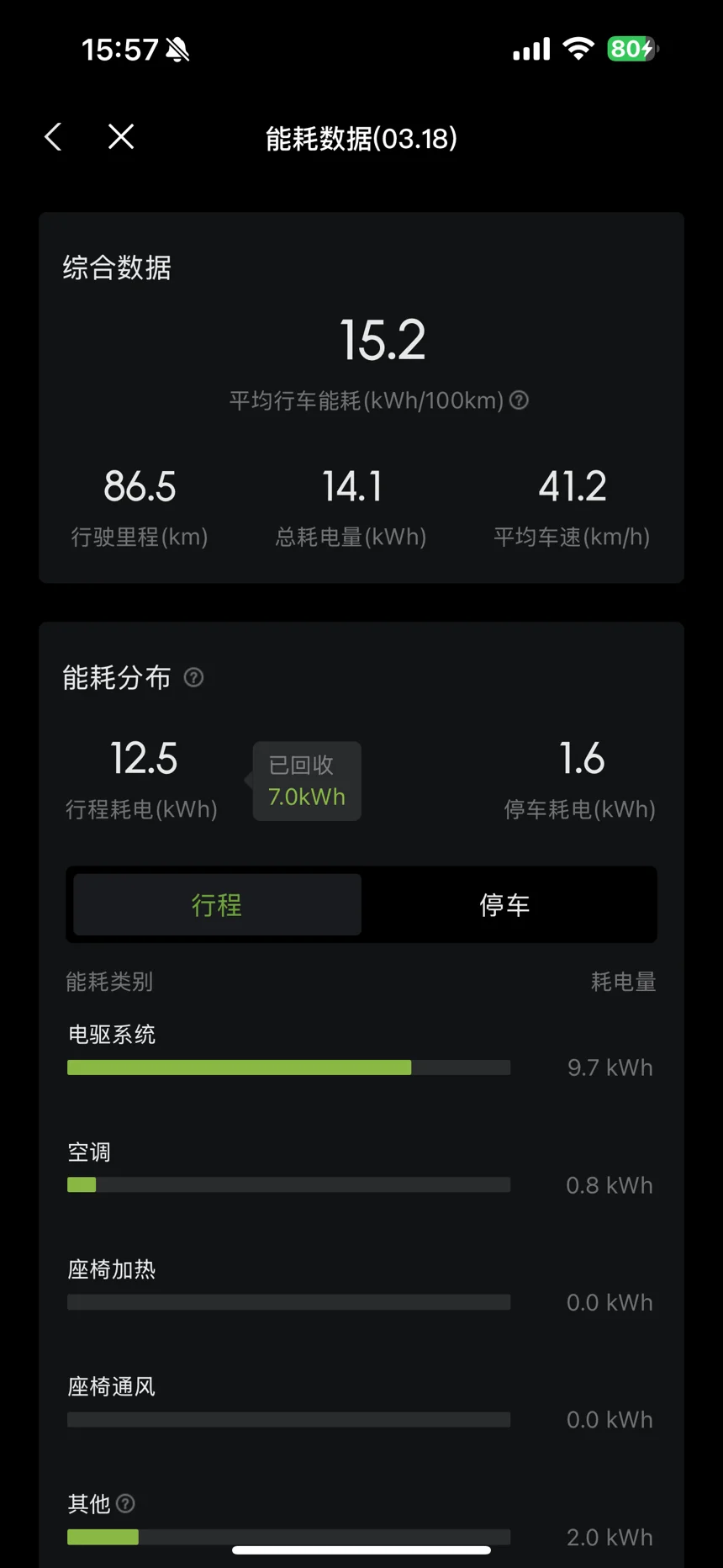Close the energy consumption data page
723x1568 pixels.
pos(121,136)
